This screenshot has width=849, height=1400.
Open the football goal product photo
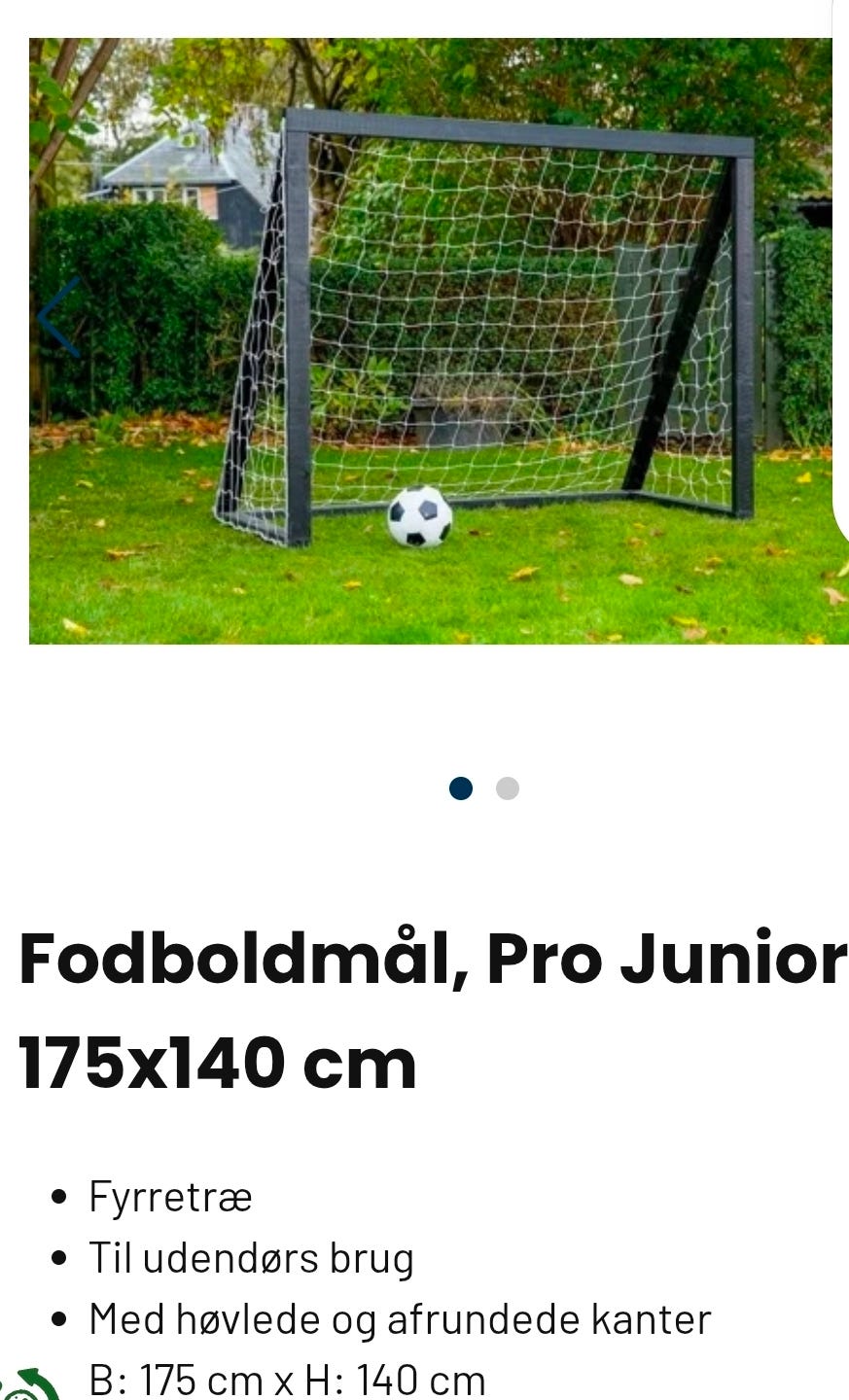click(x=438, y=340)
